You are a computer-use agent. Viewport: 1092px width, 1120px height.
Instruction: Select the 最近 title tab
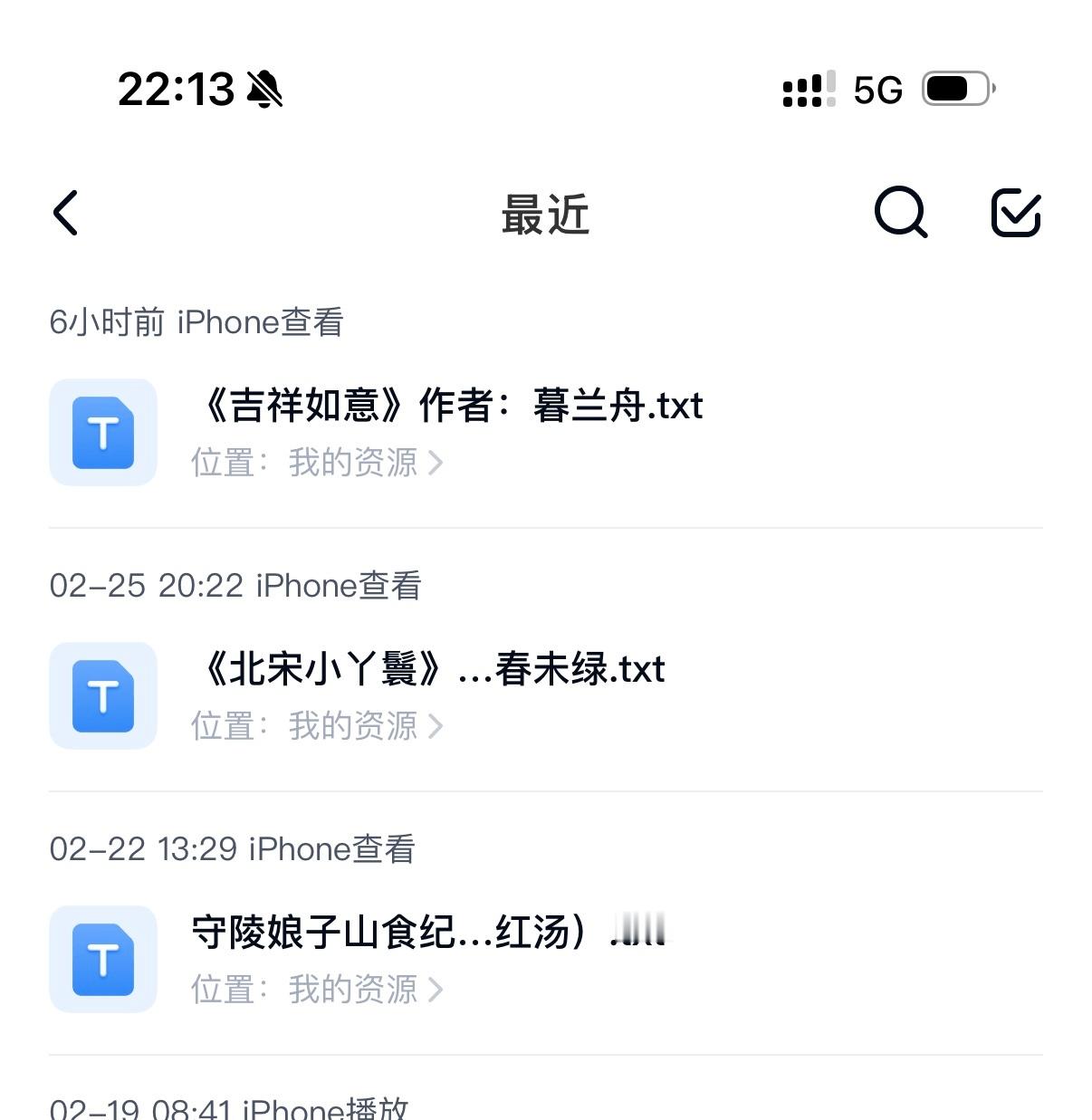tap(545, 214)
